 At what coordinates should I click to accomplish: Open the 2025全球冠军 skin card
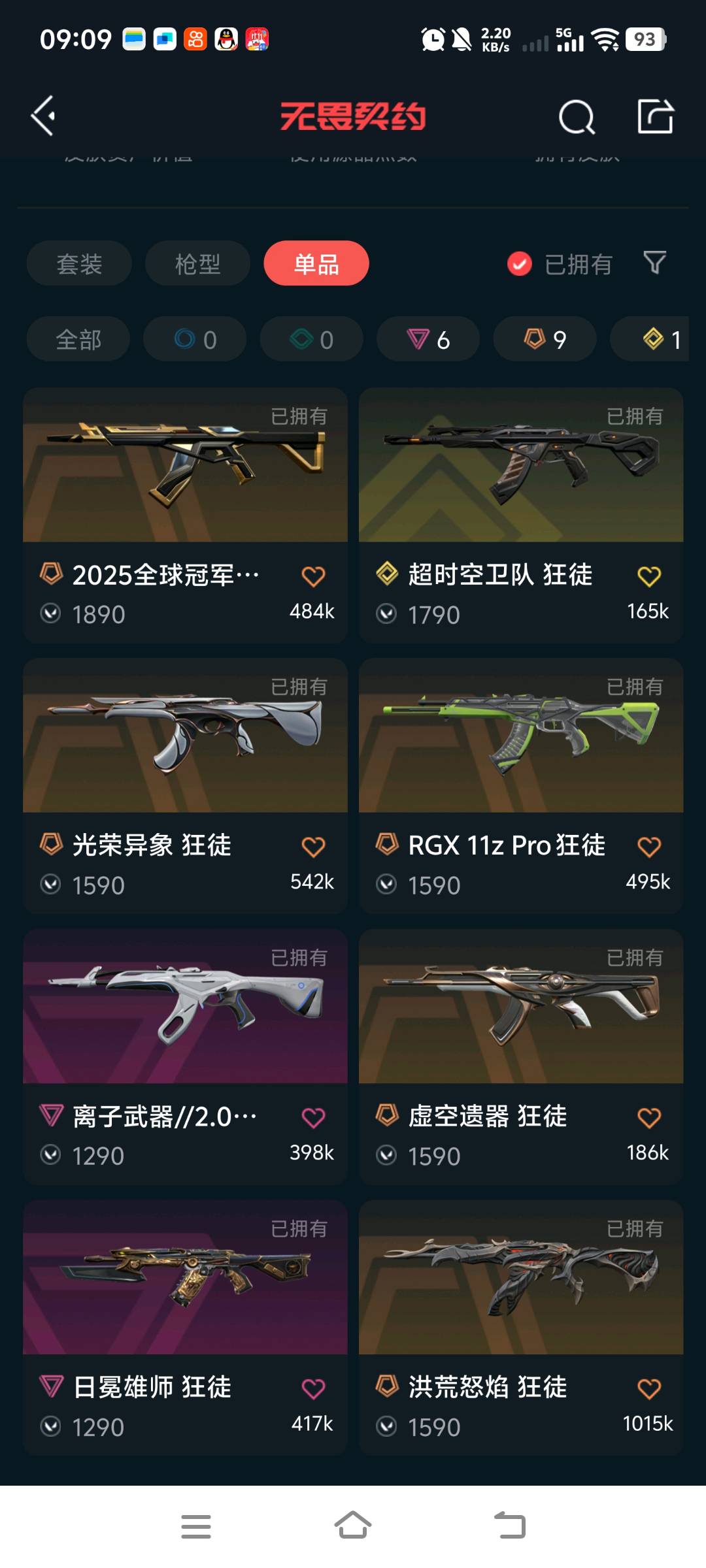coord(185,465)
